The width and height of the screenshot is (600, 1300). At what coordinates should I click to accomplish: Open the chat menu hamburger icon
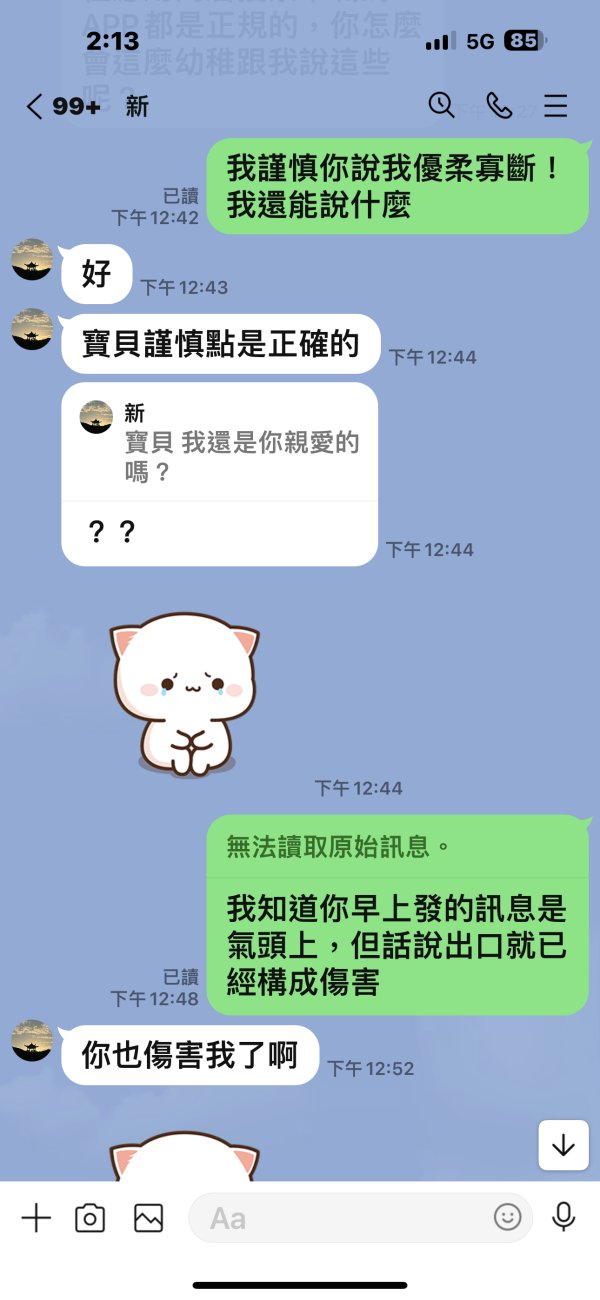pos(555,105)
